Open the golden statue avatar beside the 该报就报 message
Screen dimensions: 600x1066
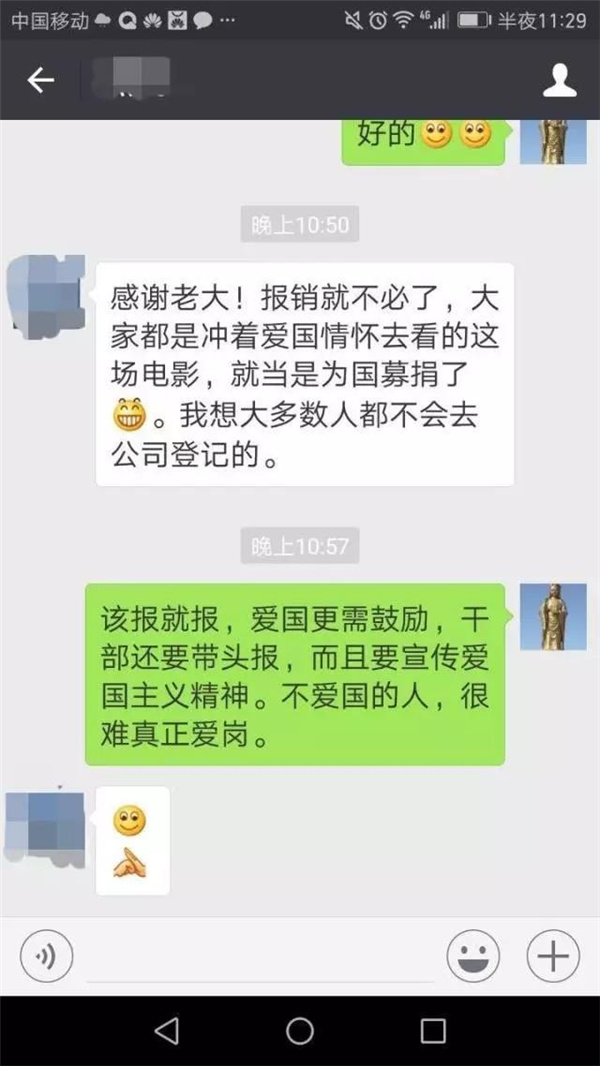pos(553,617)
